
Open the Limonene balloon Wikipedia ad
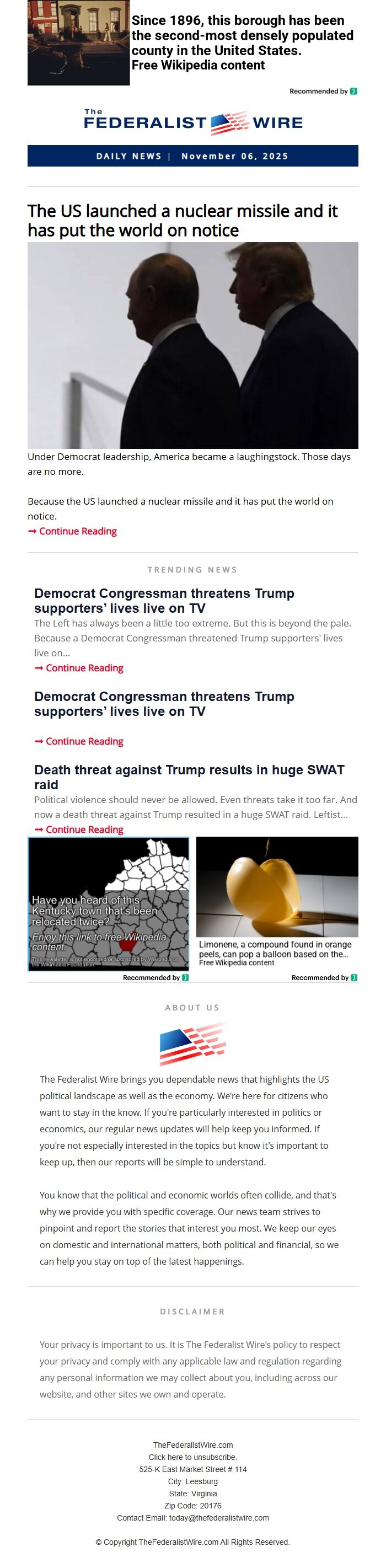point(277,901)
